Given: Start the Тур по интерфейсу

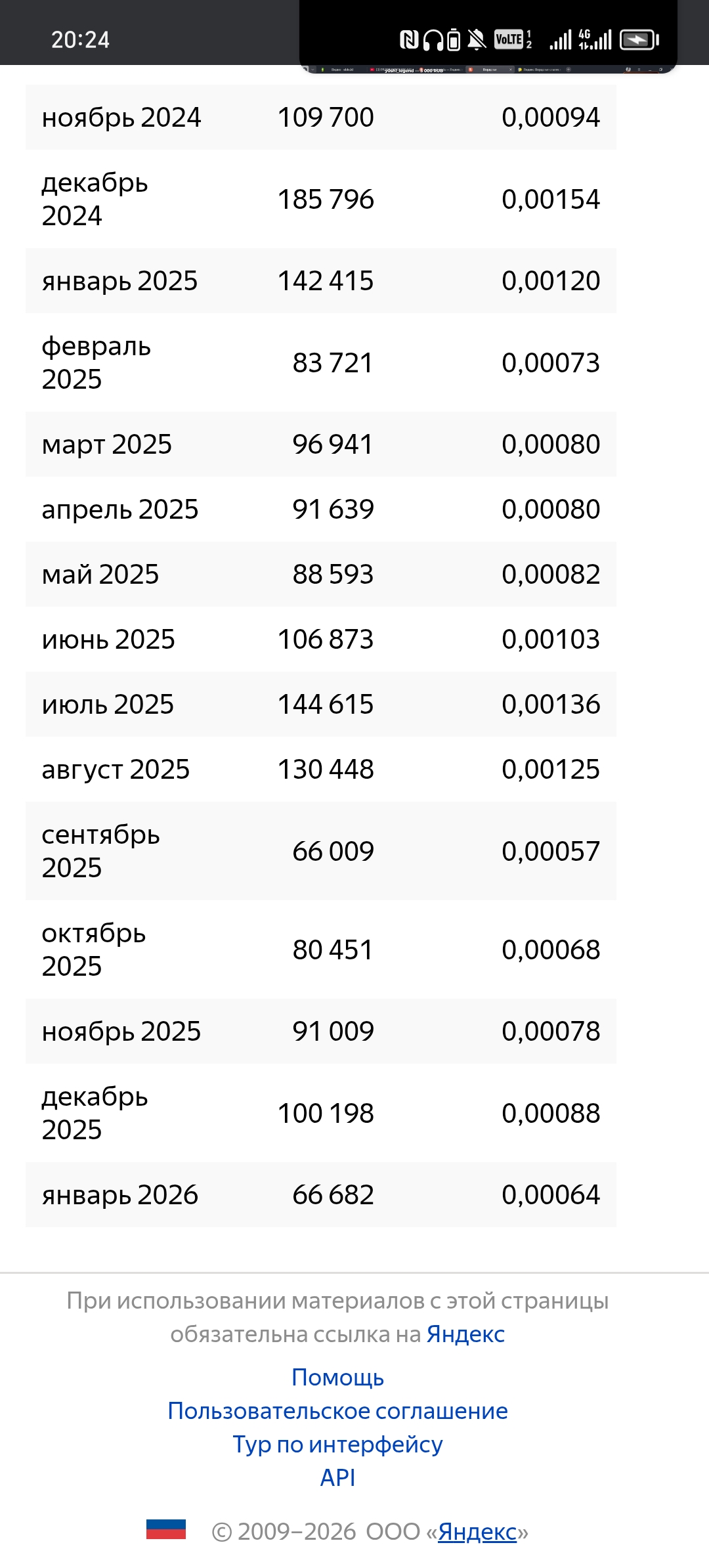Looking at the screenshot, I should (337, 1444).
